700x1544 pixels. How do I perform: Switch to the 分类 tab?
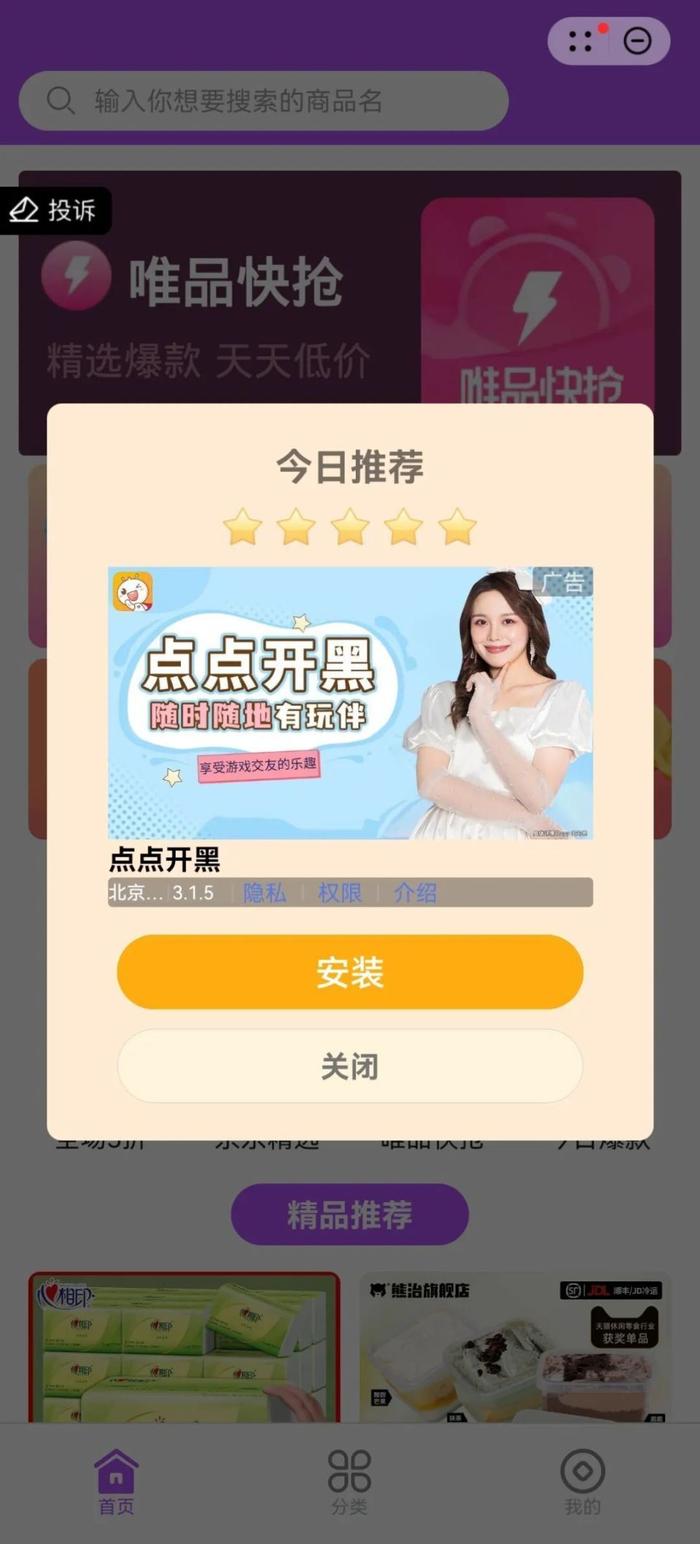(x=349, y=1482)
